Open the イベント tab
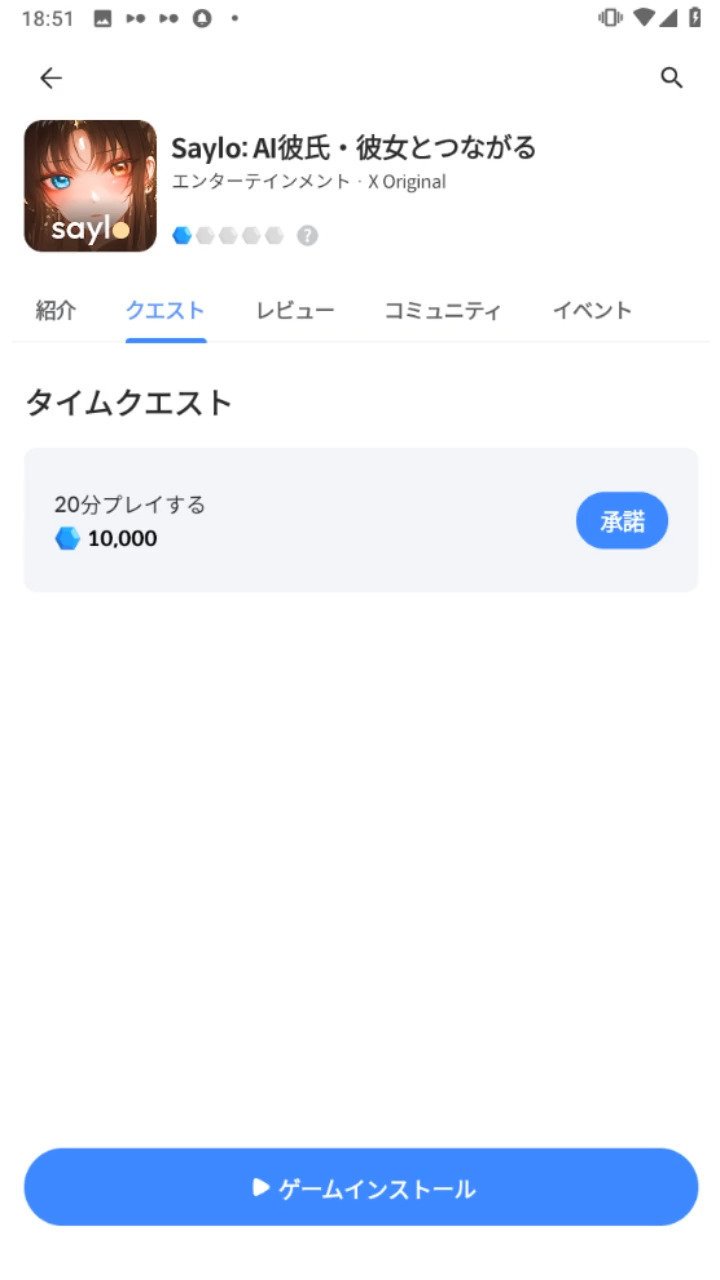720x1280 pixels. [x=592, y=311]
